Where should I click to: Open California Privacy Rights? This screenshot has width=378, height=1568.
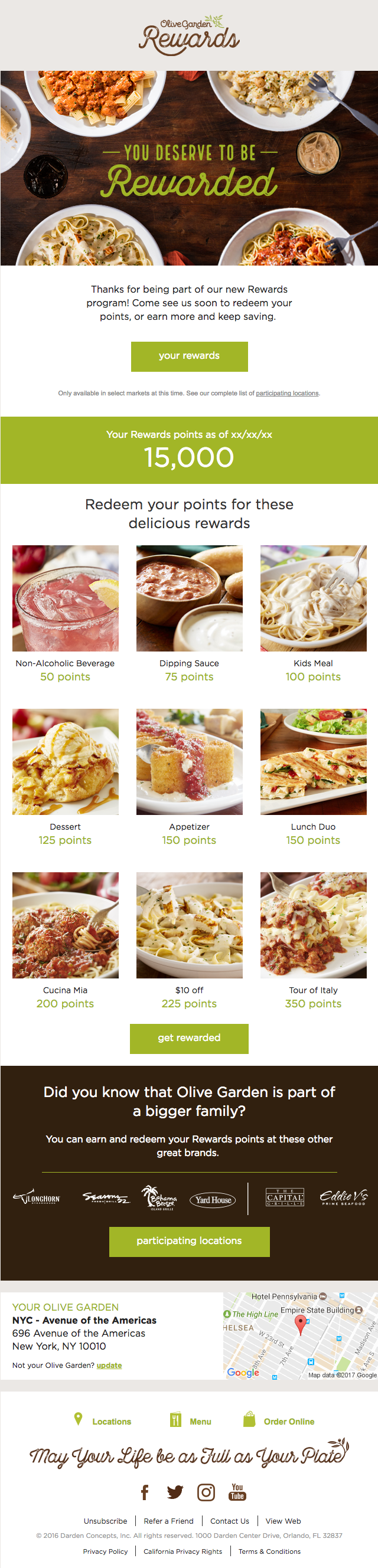(183, 1551)
